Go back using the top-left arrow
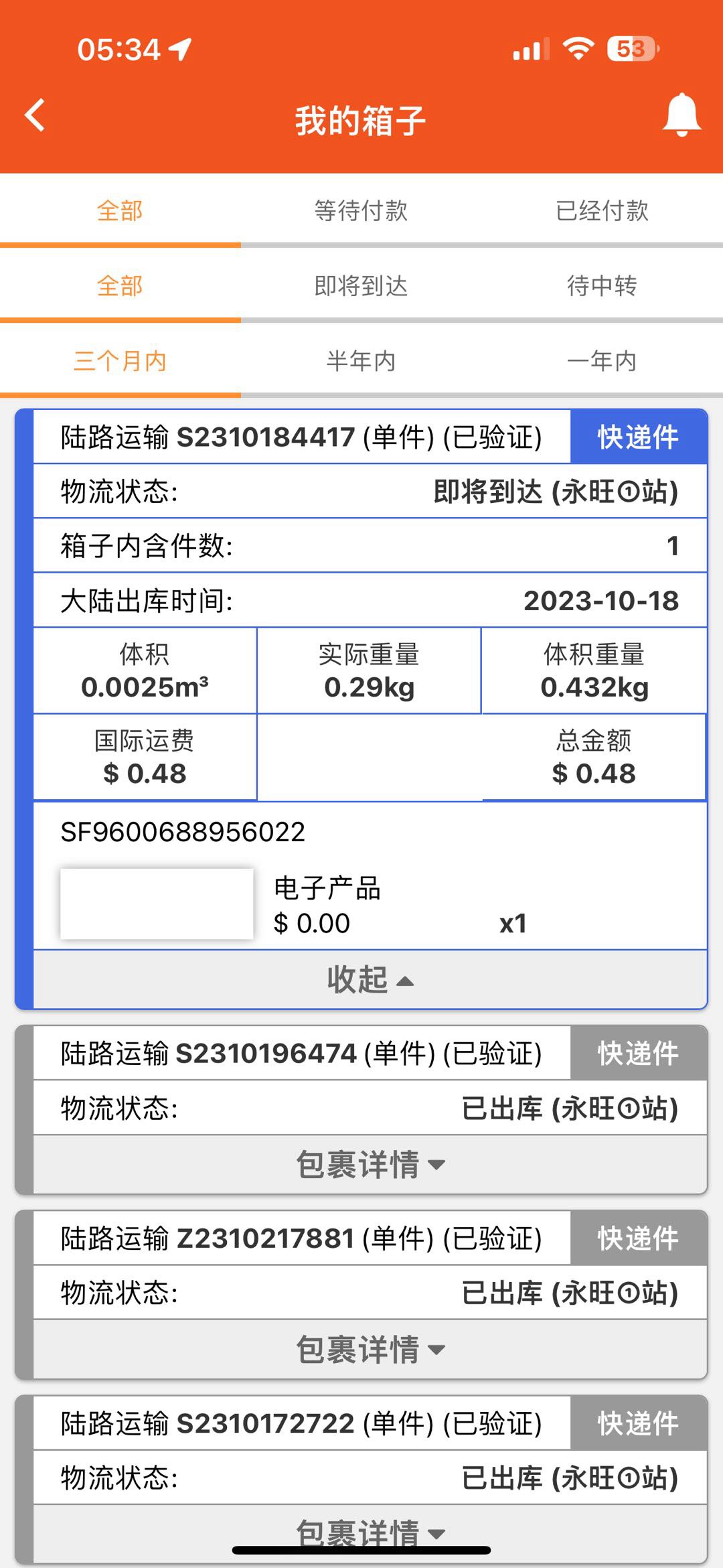The image size is (723, 1568). 35,116
